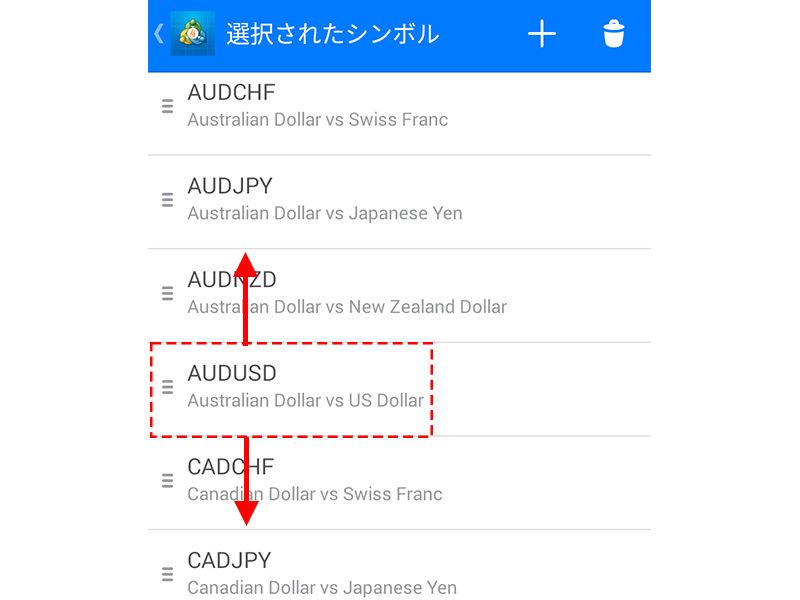Choose the AUDNZD symbol row
The image size is (800, 600).
(x=400, y=294)
